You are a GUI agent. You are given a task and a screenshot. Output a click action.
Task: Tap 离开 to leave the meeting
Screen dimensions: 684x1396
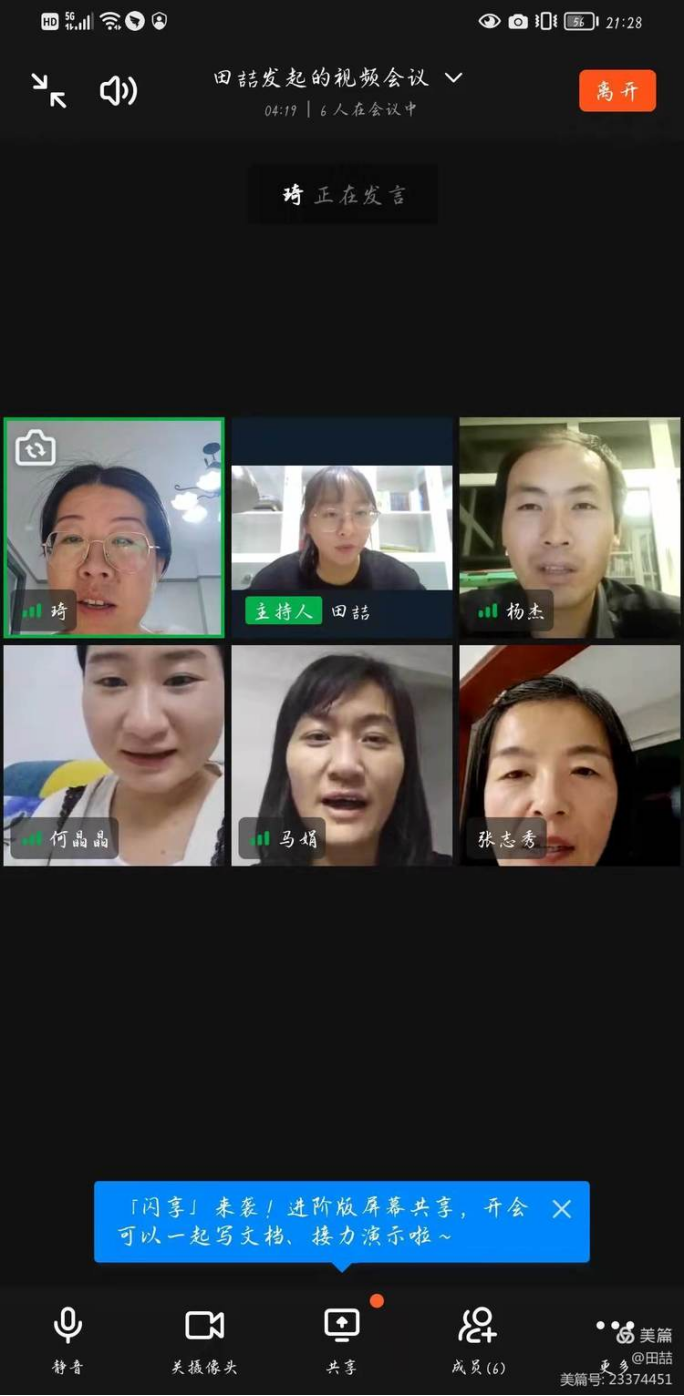[x=617, y=91]
